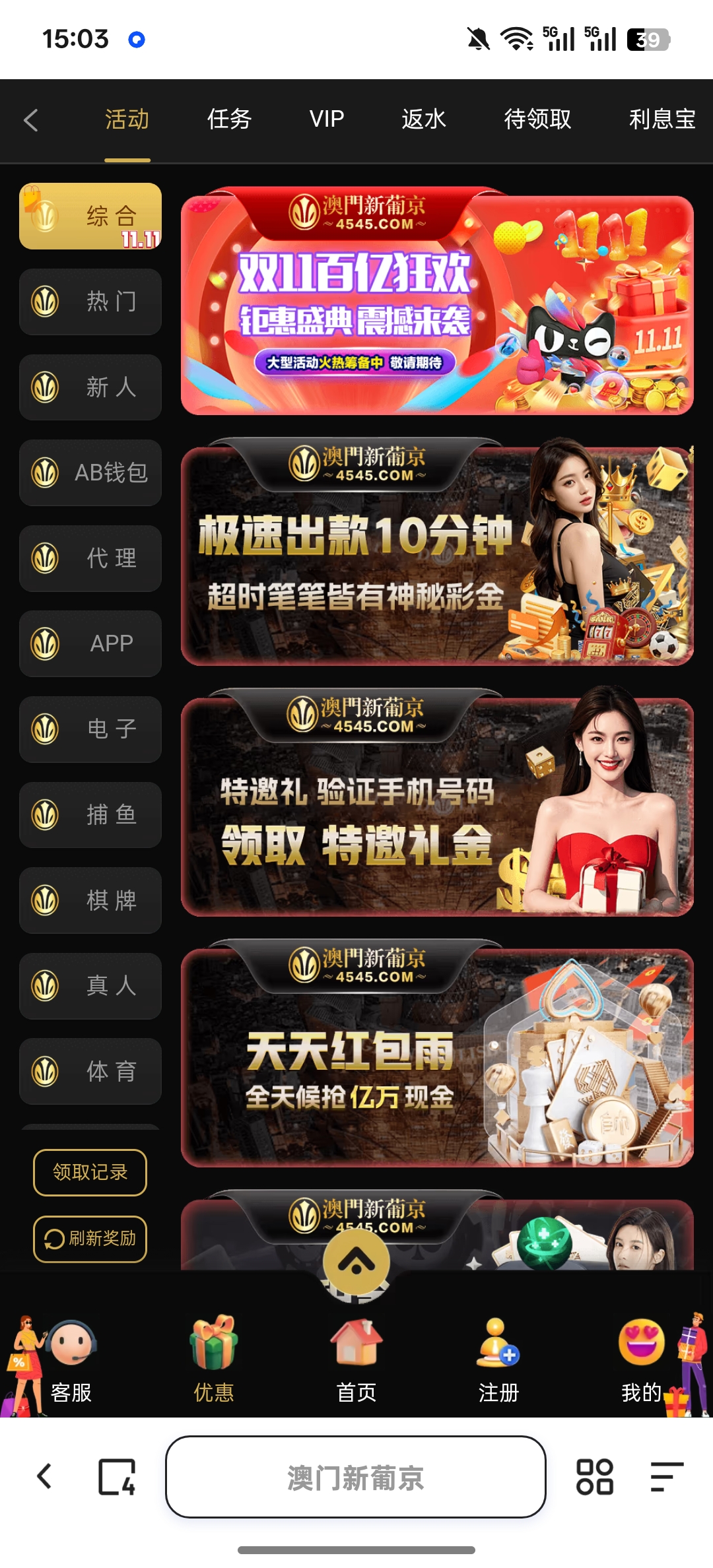Switch to the 任务 tab
This screenshot has height=1568, width=713.
pos(229,119)
